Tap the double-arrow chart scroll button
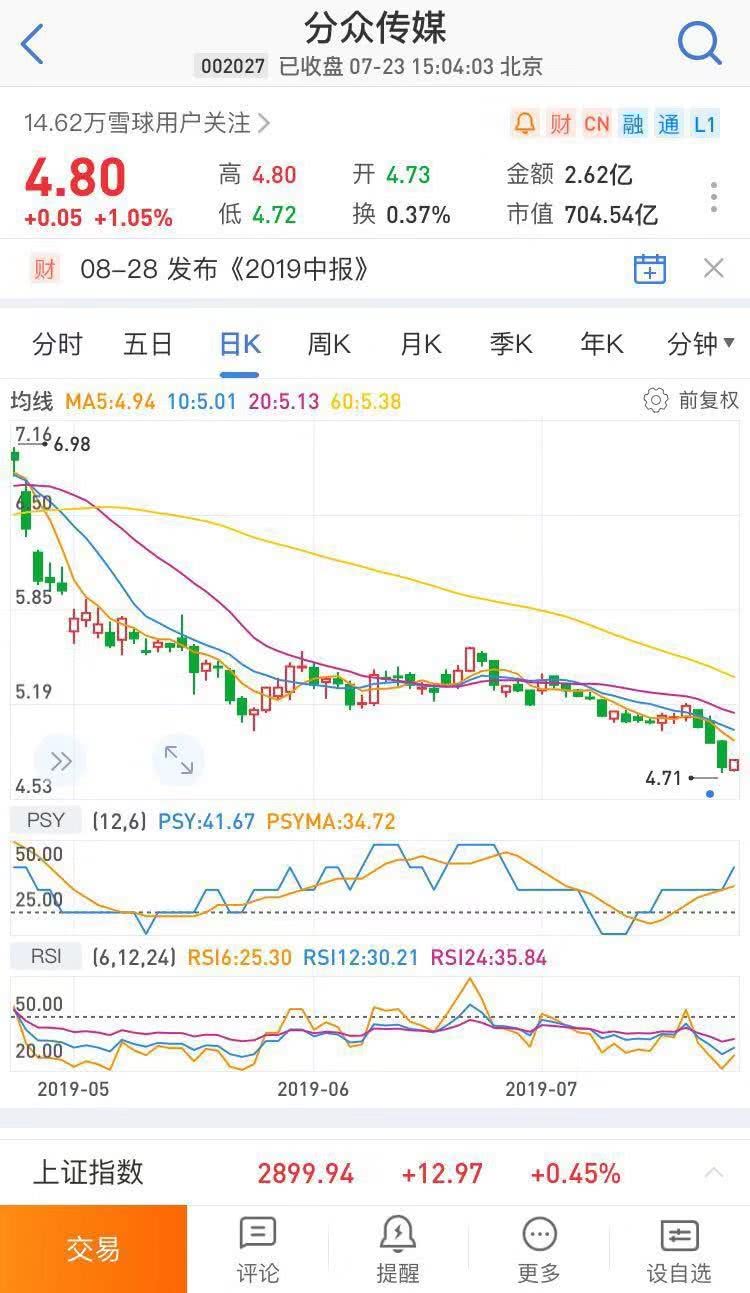 pyautogui.click(x=61, y=761)
